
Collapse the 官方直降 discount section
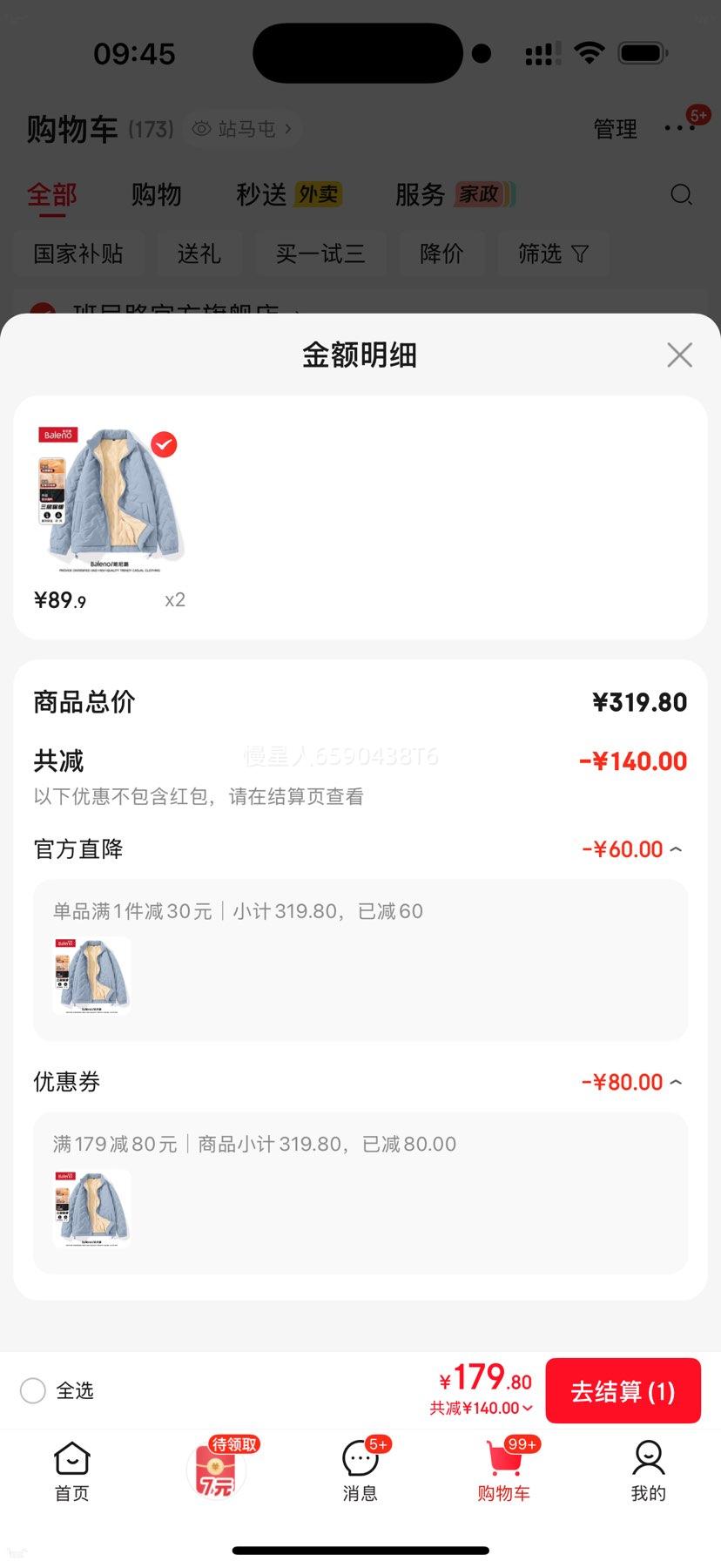677,848
